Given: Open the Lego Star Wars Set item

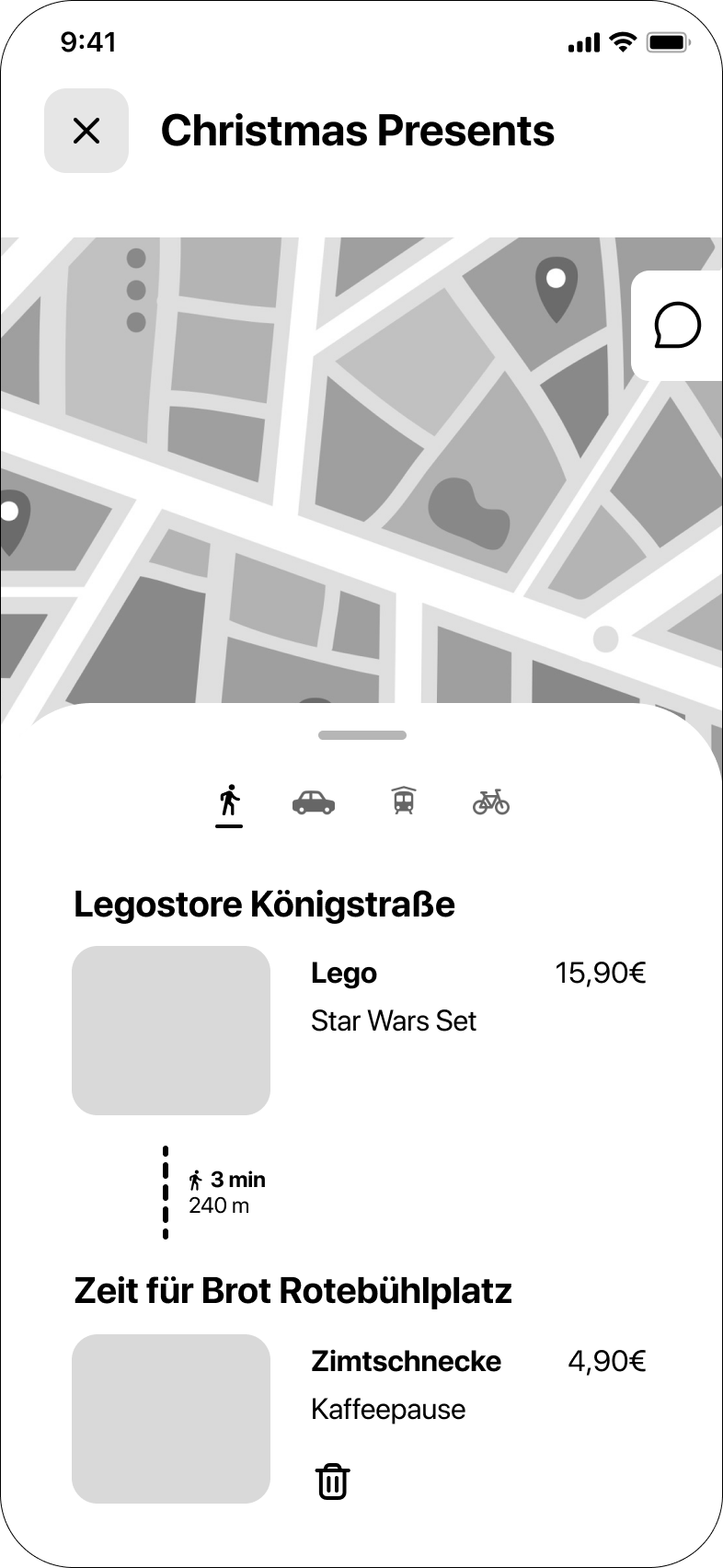Looking at the screenshot, I should coord(360,1031).
